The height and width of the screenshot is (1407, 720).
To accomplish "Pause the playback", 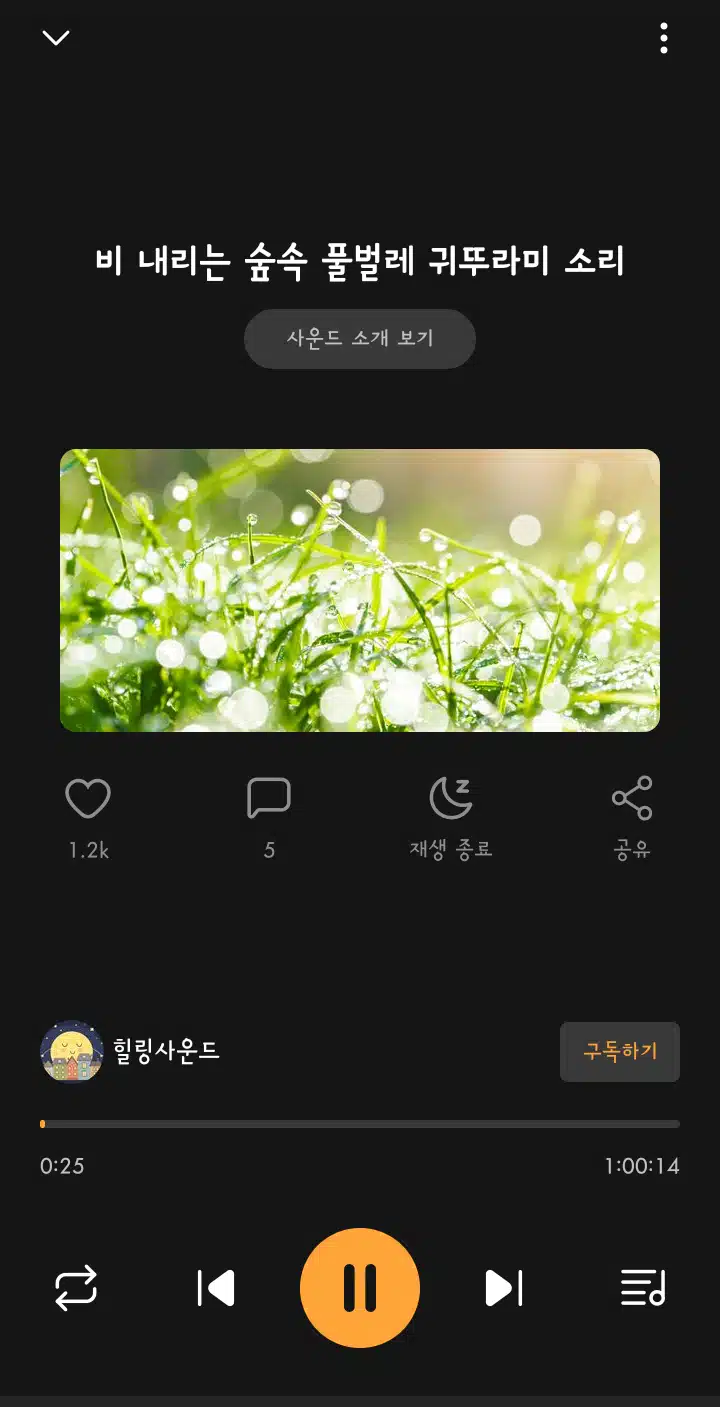I will click(360, 1288).
